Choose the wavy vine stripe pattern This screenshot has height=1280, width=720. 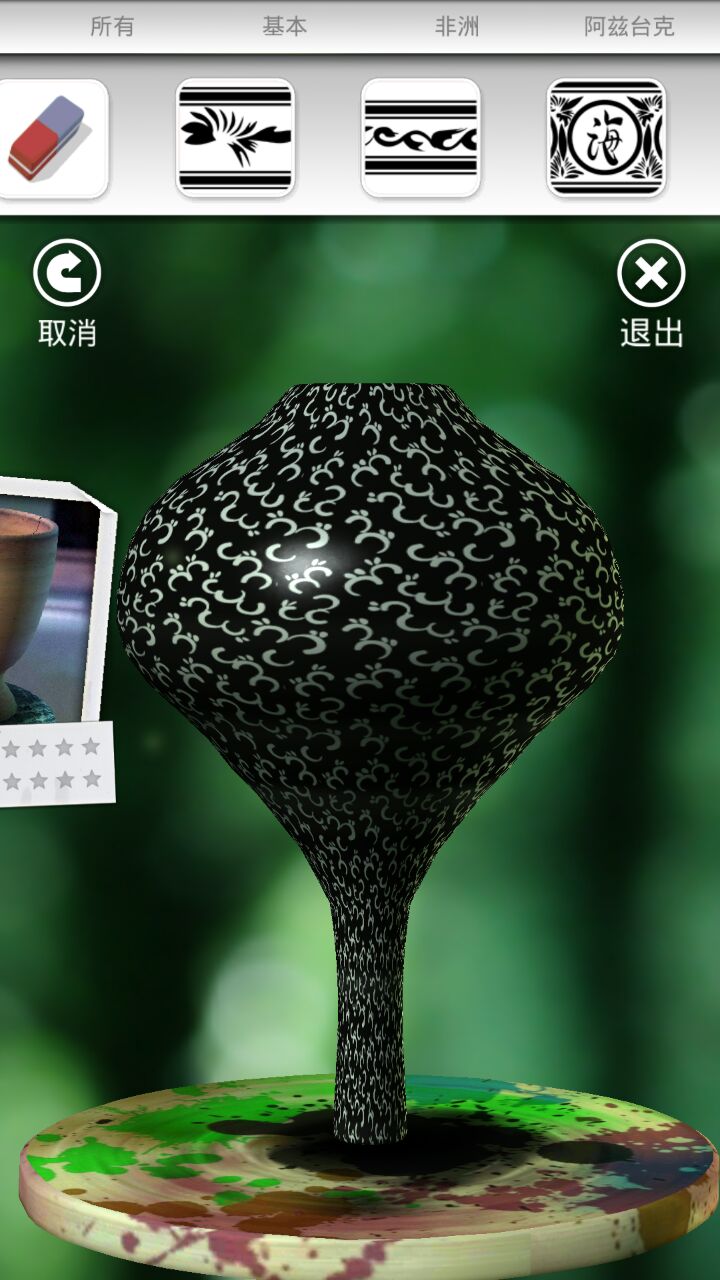420,138
